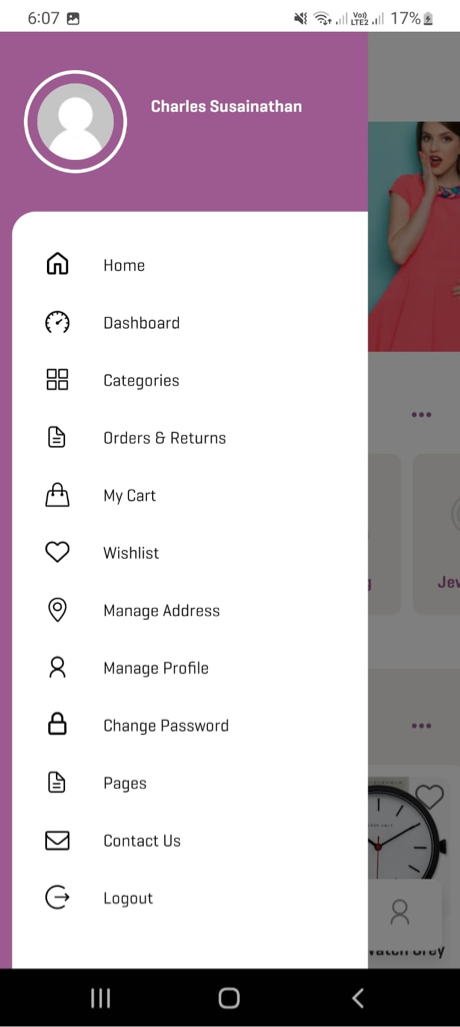Open the Pages entry
The width and height of the screenshot is (460, 1027).
click(x=189, y=783)
